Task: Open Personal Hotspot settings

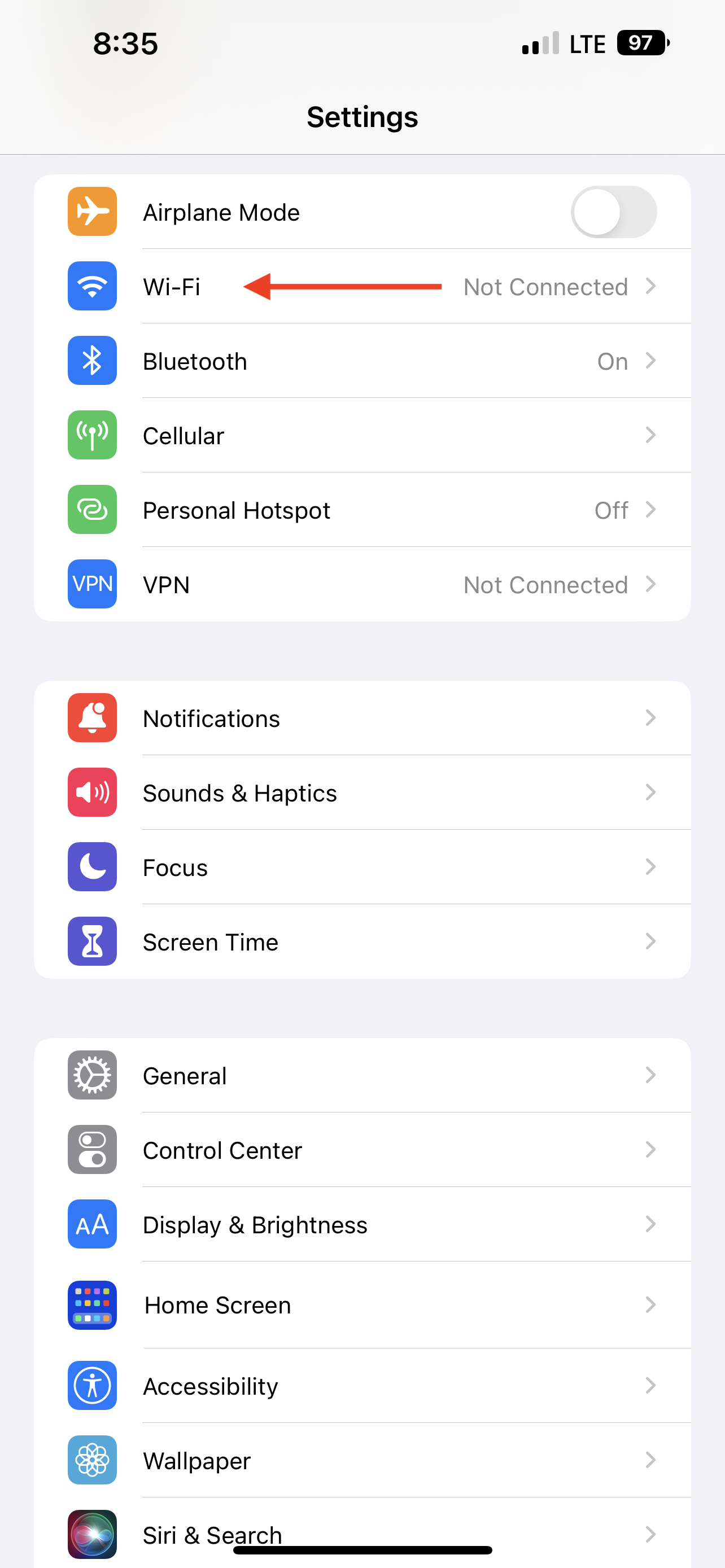Action: (x=361, y=510)
